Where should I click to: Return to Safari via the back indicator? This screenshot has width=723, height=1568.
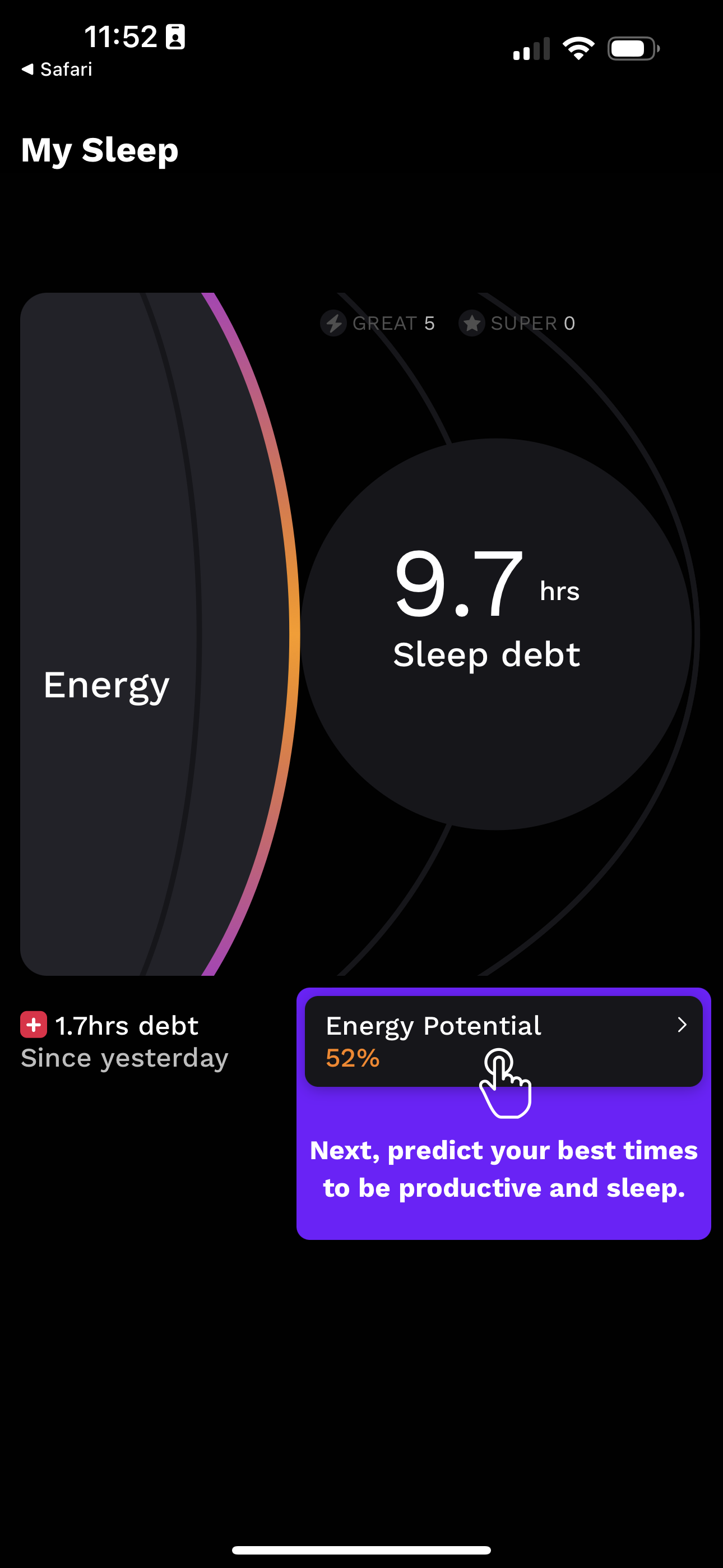coord(56,69)
